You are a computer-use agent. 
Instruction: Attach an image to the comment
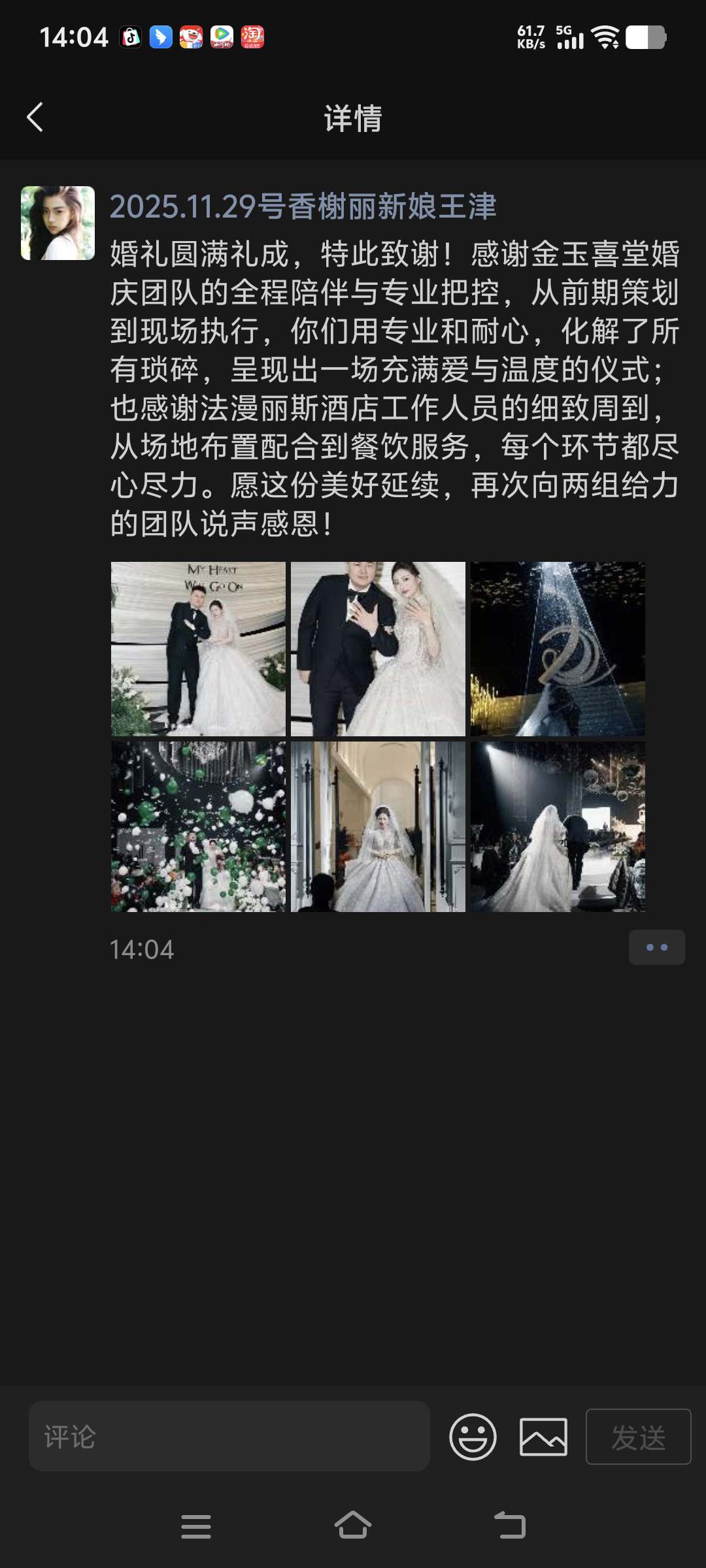click(x=543, y=1436)
